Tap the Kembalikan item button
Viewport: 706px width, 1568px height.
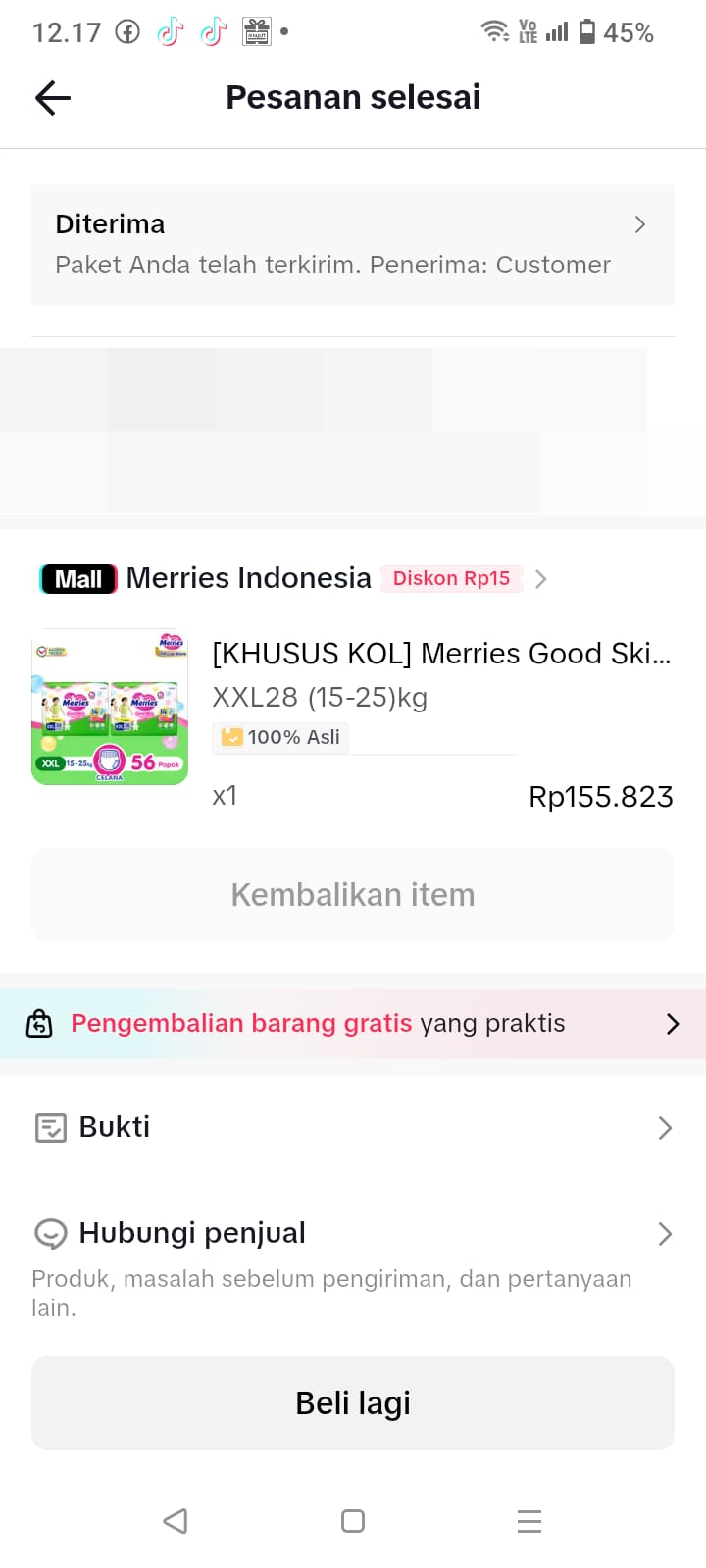(x=353, y=895)
